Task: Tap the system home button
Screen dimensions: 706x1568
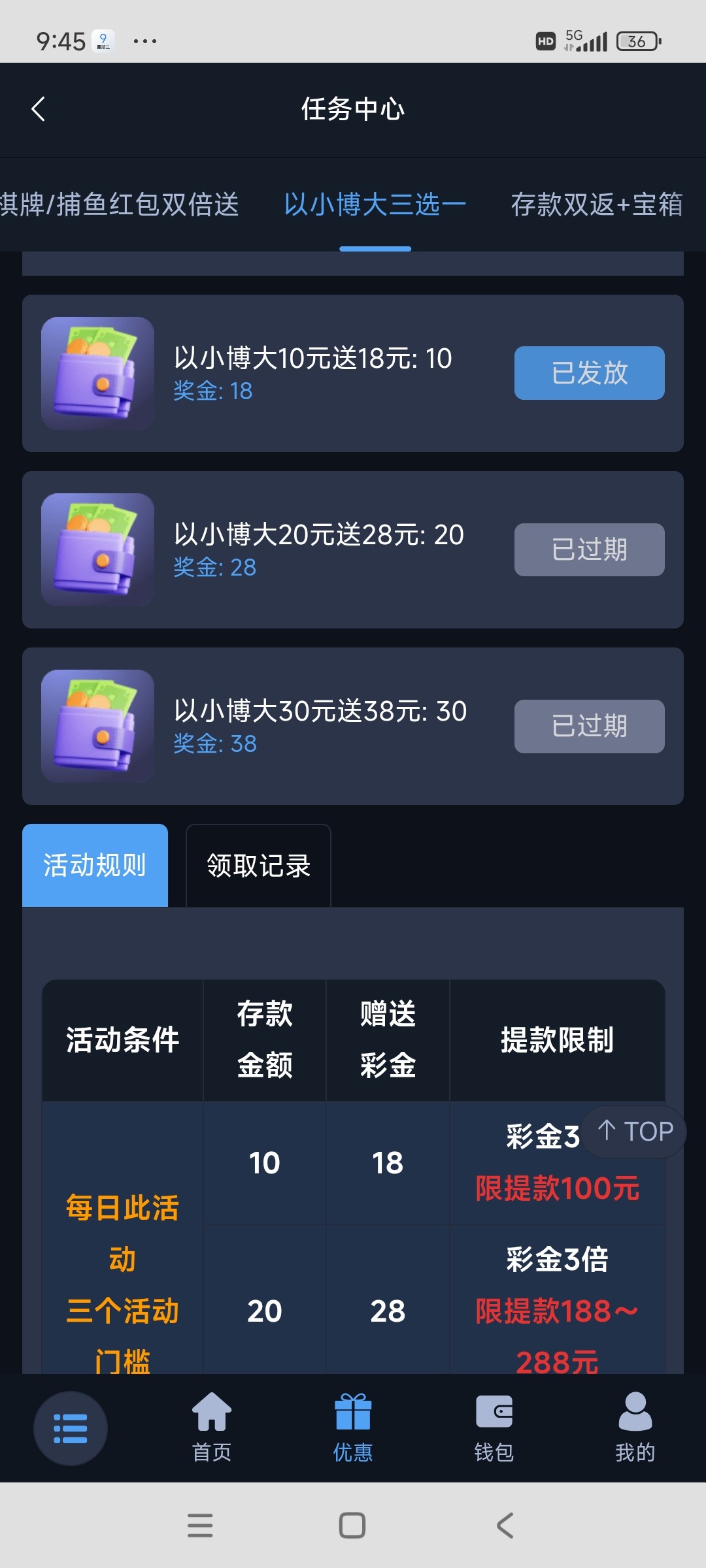Action: point(352,1526)
